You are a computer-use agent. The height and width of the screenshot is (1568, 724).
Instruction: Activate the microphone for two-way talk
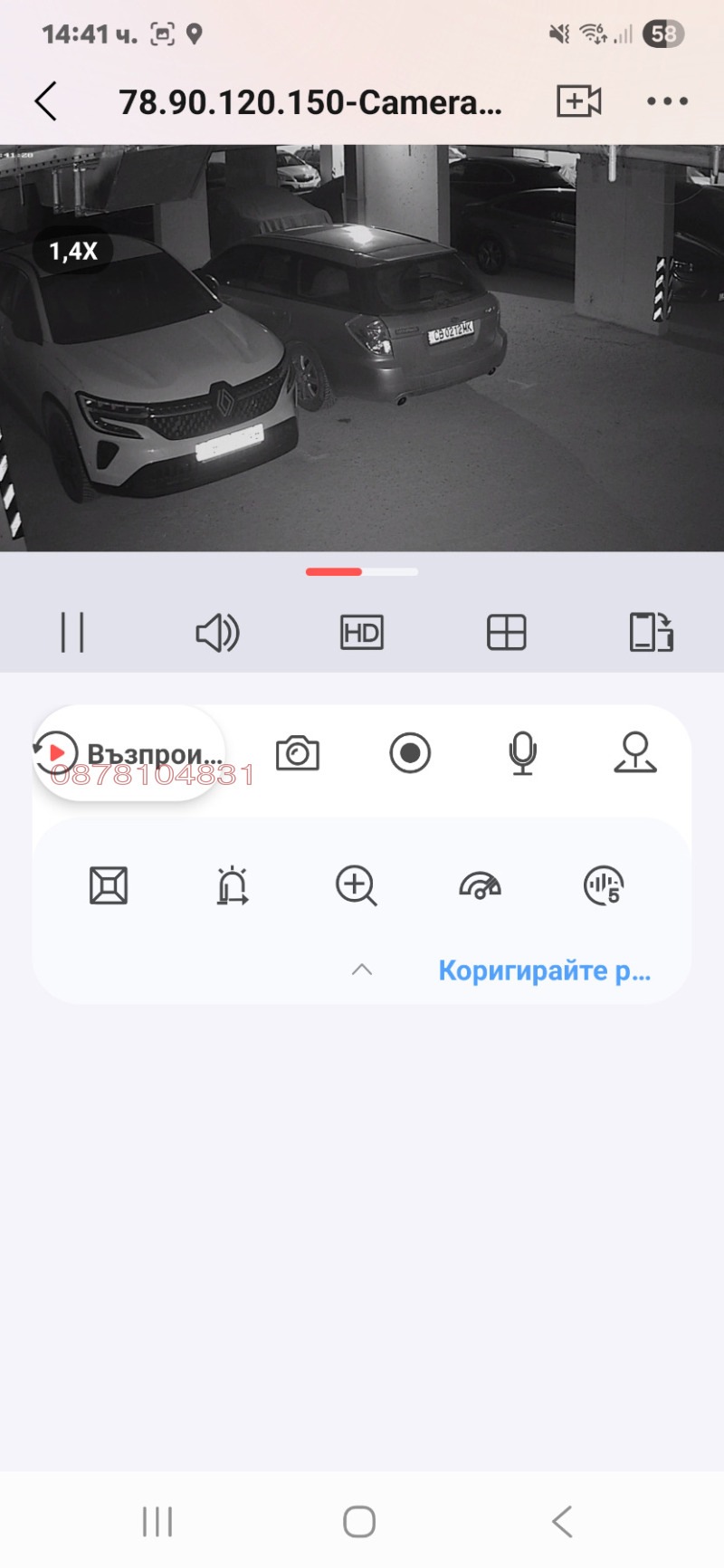(x=523, y=753)
